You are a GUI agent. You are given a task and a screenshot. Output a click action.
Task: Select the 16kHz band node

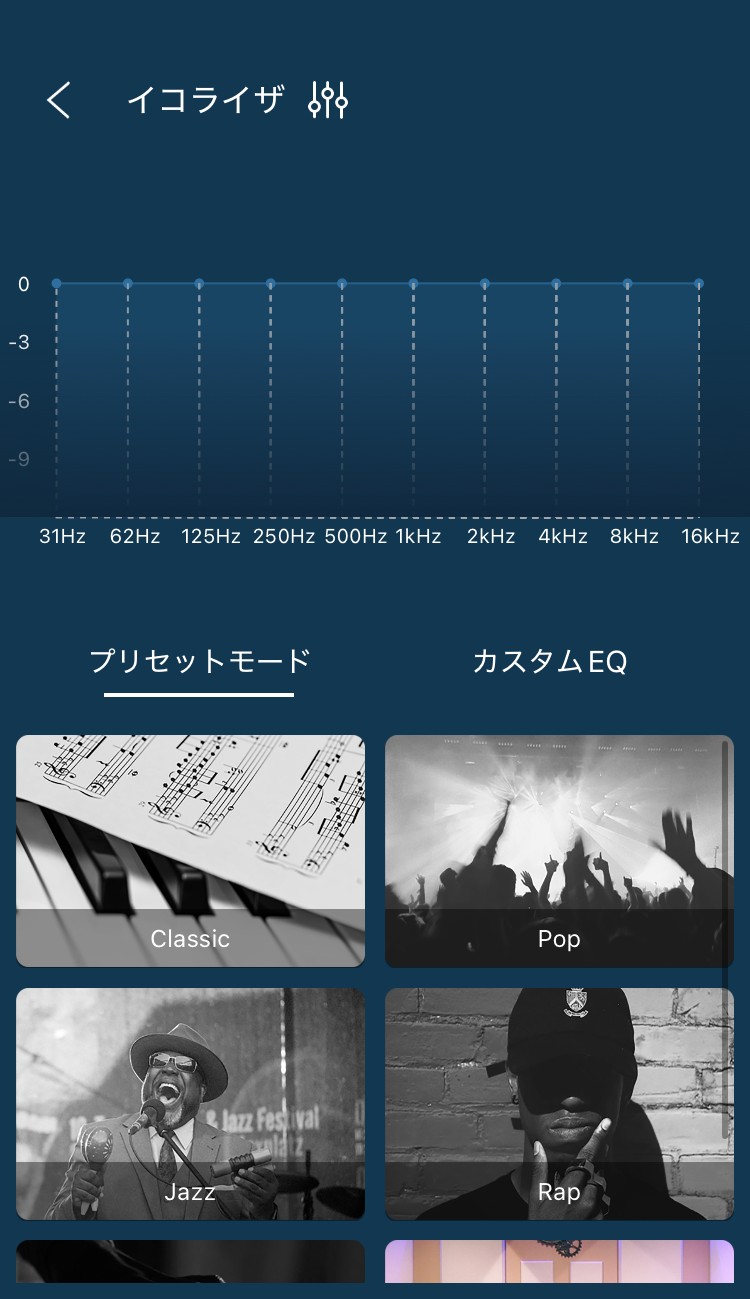pyautogui.click(x=698, y=284)
